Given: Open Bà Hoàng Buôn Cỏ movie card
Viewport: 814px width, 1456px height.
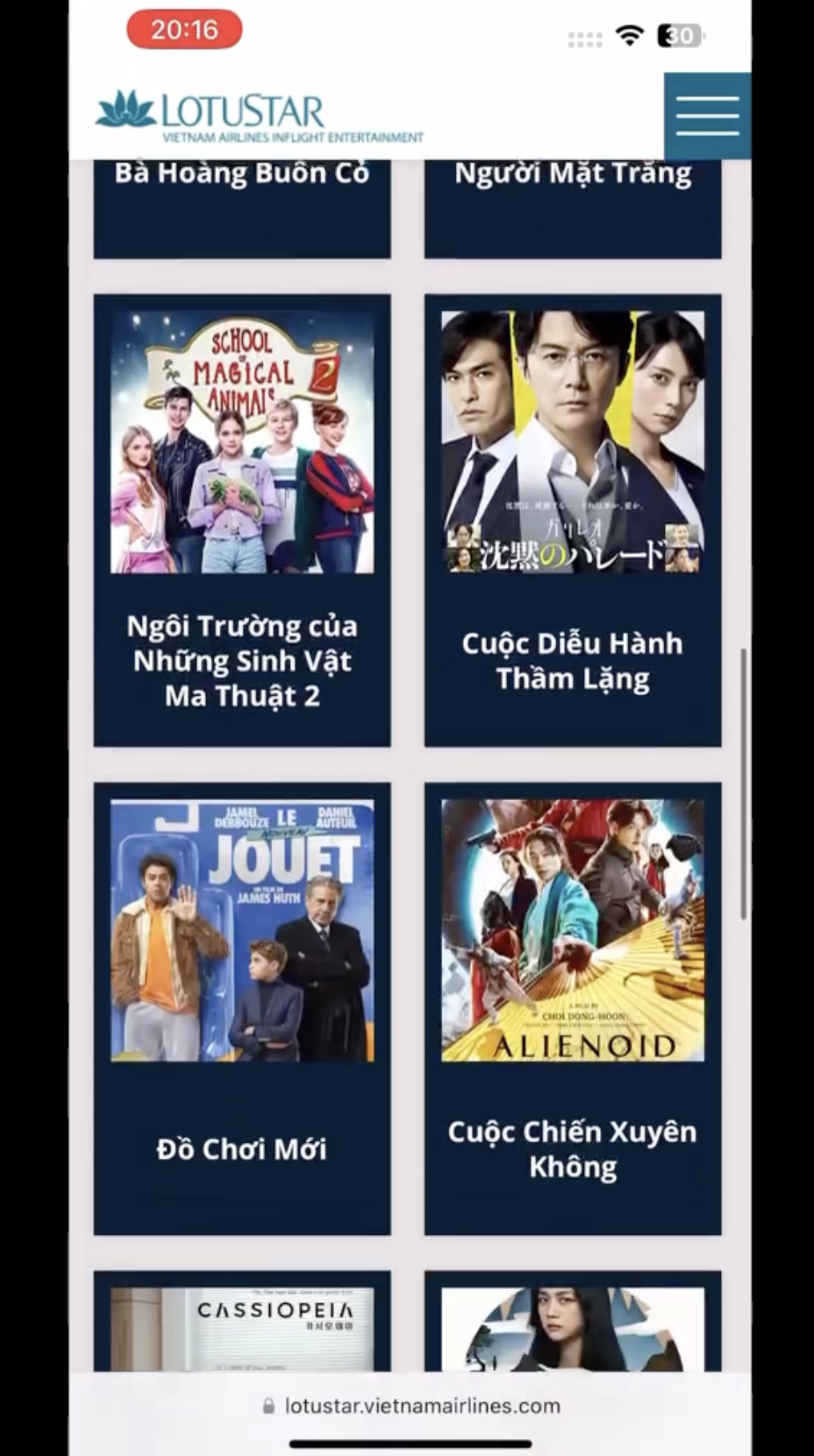Looking at the screenshot, I should pos(242,207).
